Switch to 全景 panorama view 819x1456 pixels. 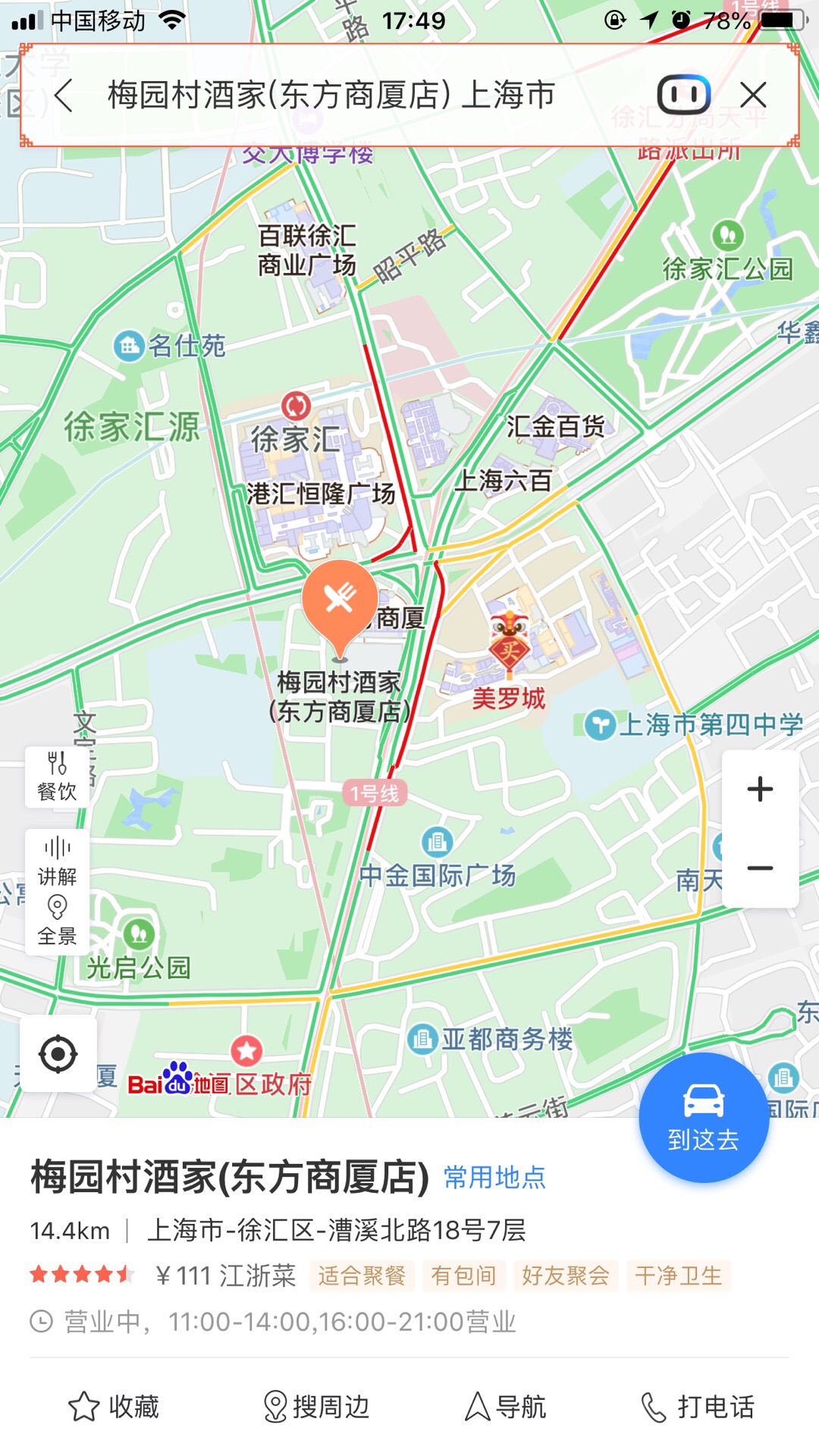tap(57, 921)
